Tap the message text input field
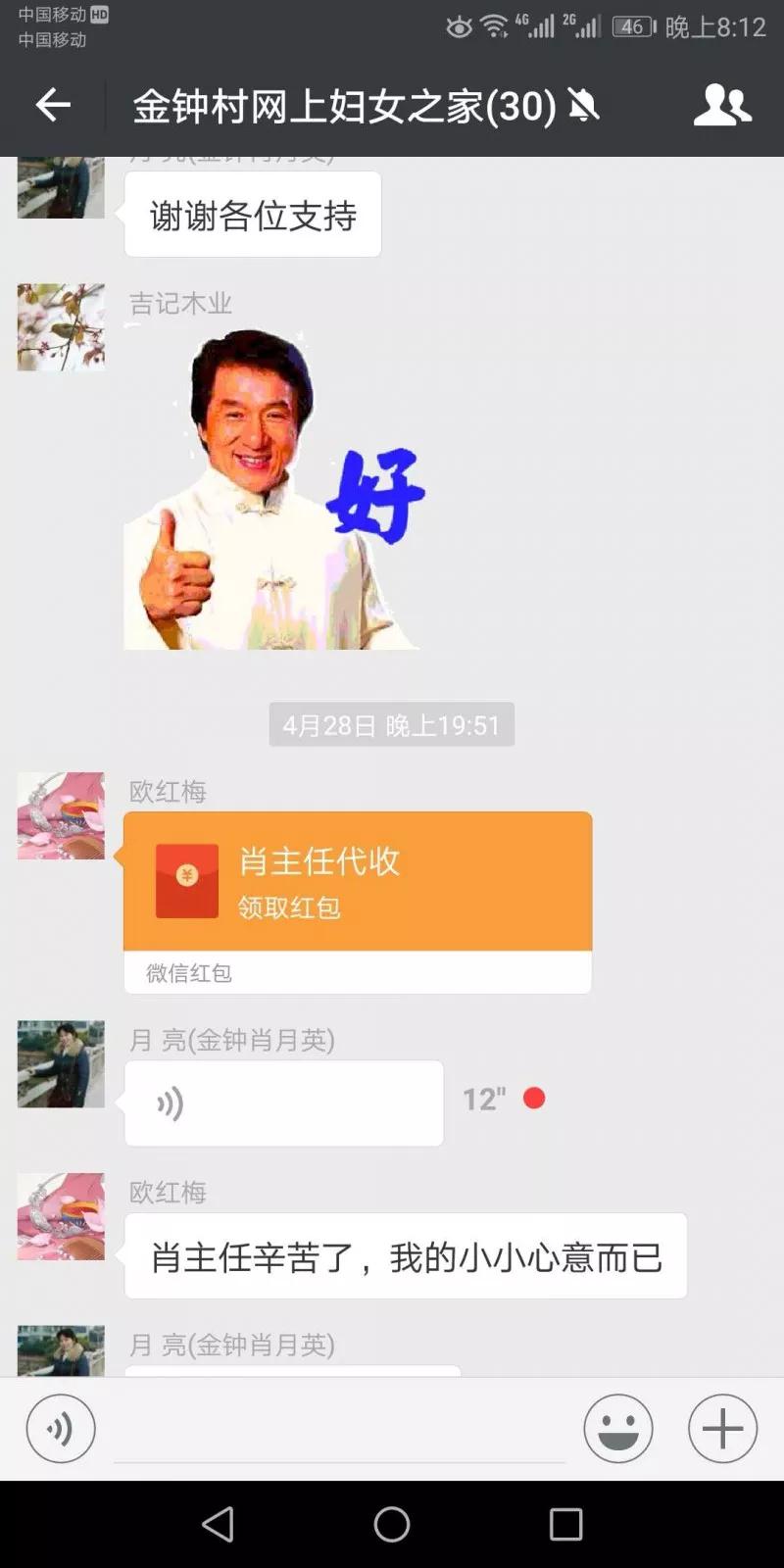The height and width of the screenshot is (1568, 784). pos(339,1431)
